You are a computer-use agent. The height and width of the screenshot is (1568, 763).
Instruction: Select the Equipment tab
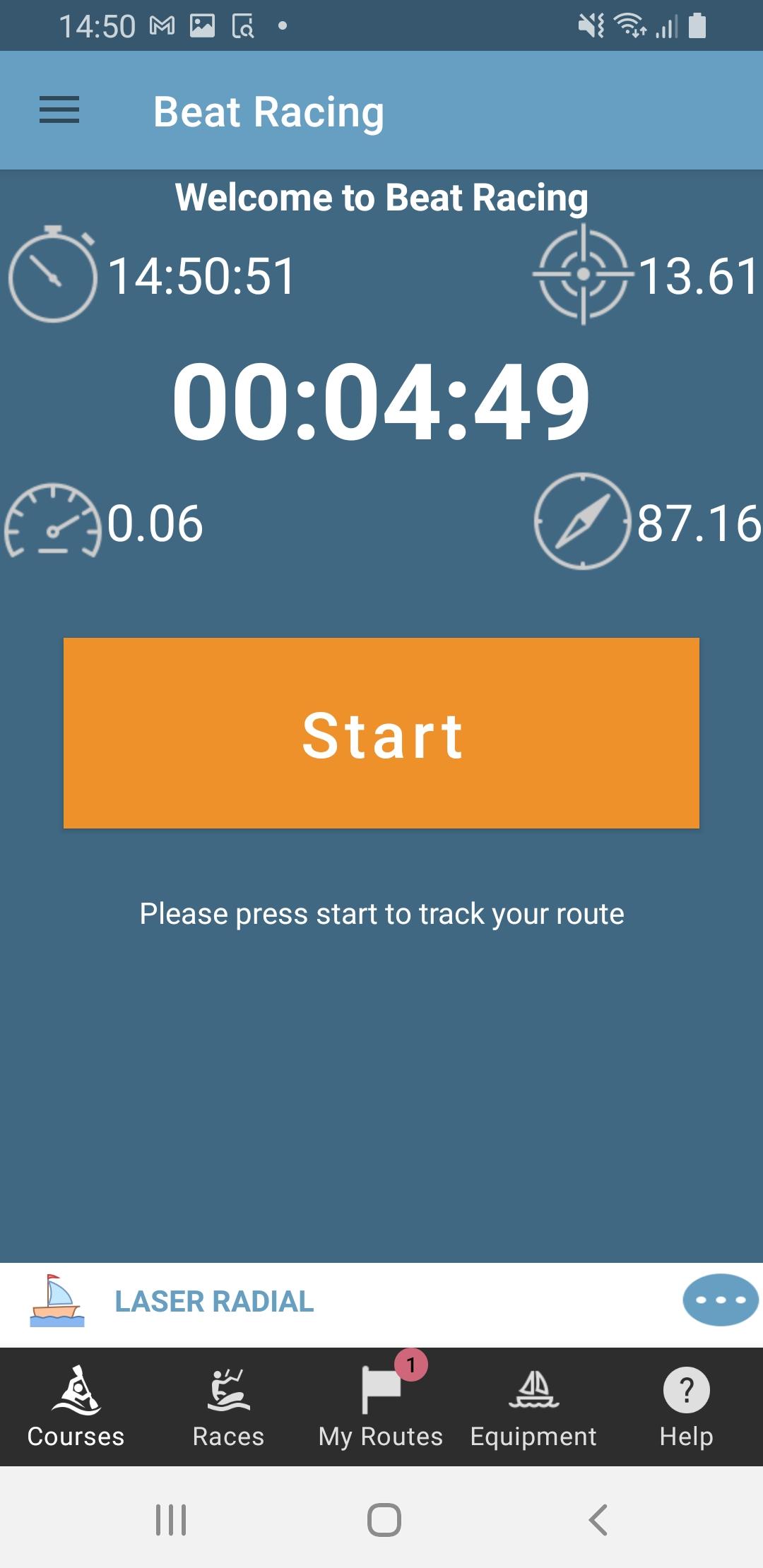pyautogui.click(x=534, y=1407)
